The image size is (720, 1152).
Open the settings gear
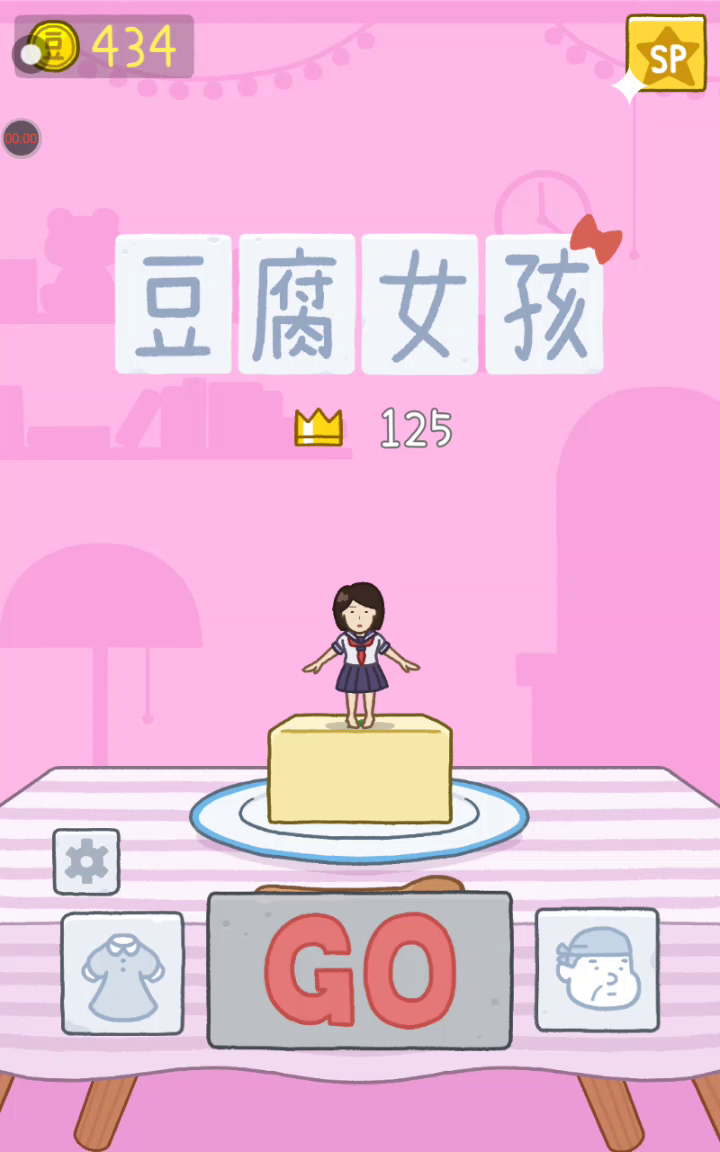pyautogui.click(x=86, y=861)
